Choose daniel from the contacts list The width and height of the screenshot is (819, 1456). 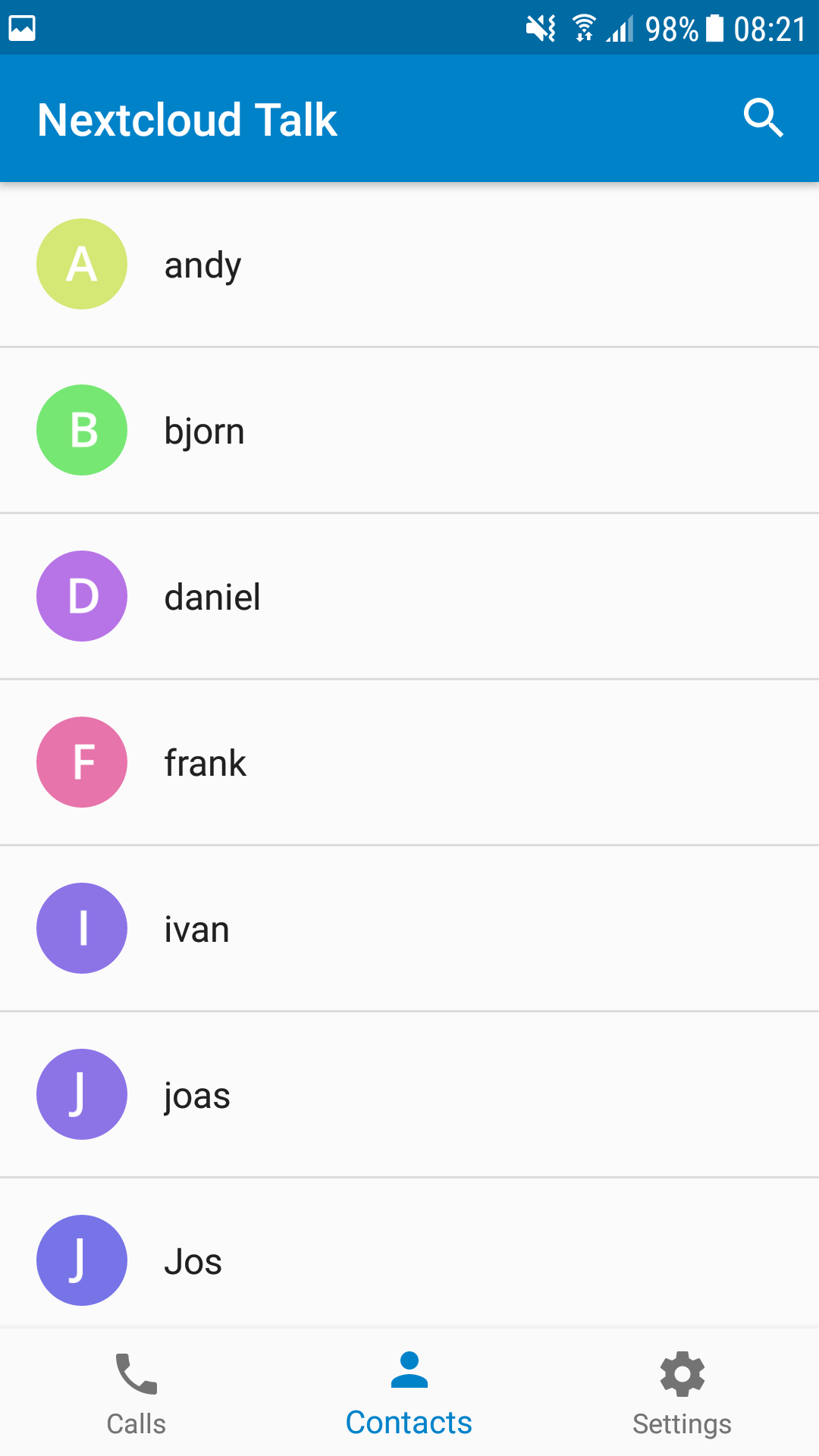coord(409,597)
